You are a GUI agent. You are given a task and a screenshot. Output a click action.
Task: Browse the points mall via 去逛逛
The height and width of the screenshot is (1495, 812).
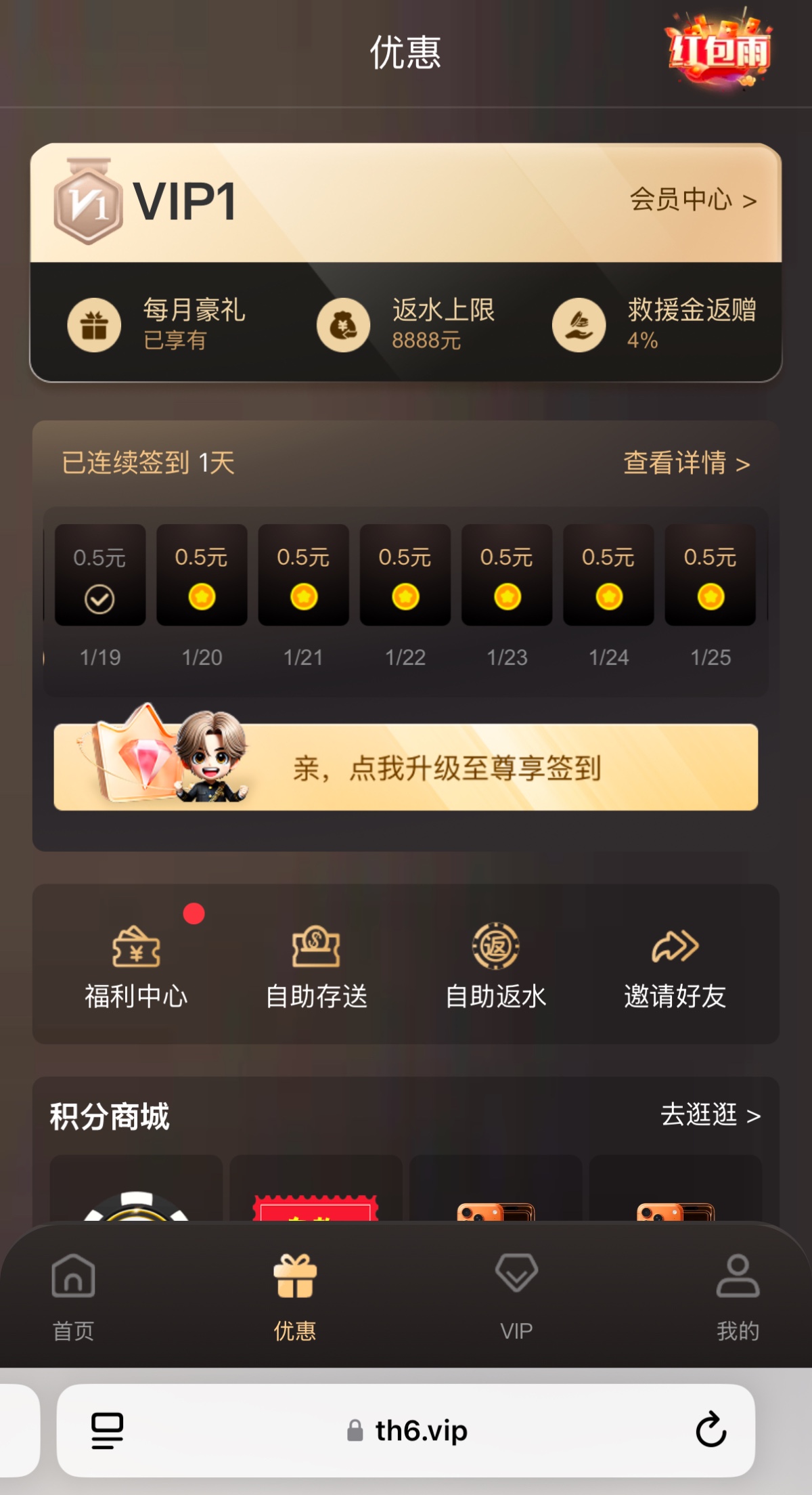(710, 1115)
